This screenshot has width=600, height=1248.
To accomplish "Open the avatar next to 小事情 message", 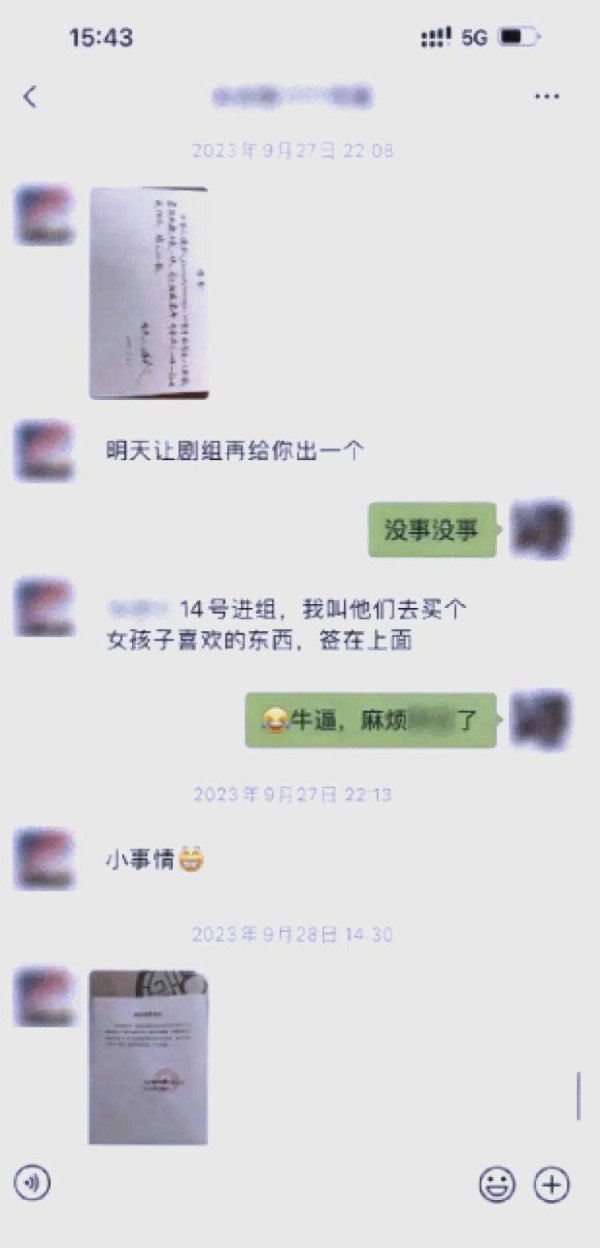I will point(44,858).
